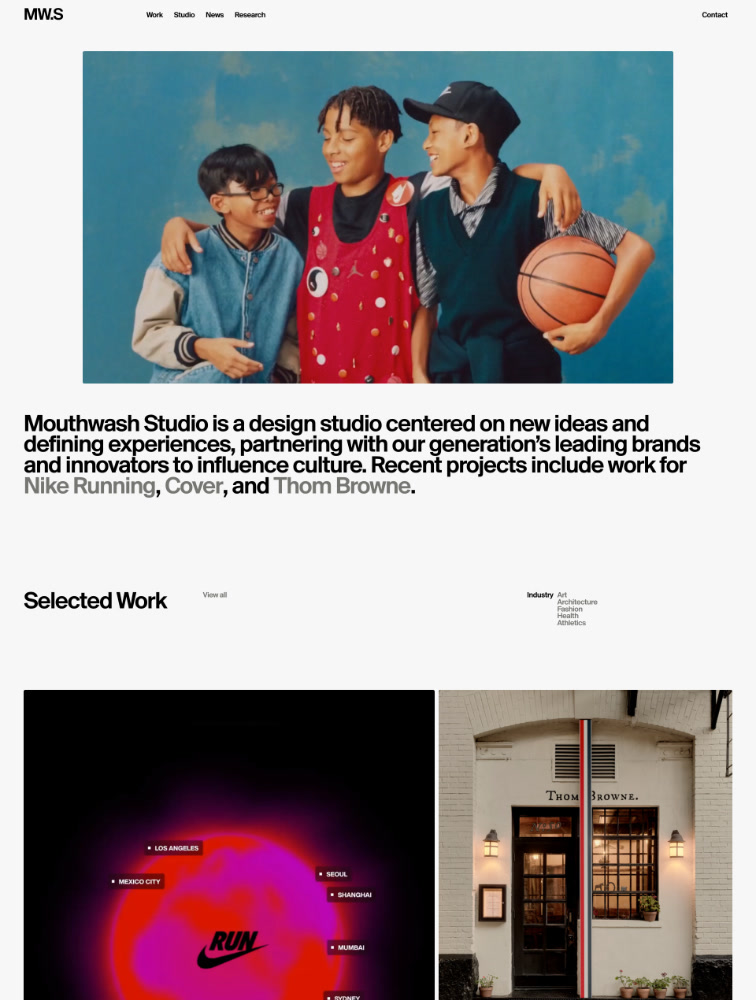Filter work by Architecture industry
This screenshot has width=756, height=1000.
coord(577,602)
